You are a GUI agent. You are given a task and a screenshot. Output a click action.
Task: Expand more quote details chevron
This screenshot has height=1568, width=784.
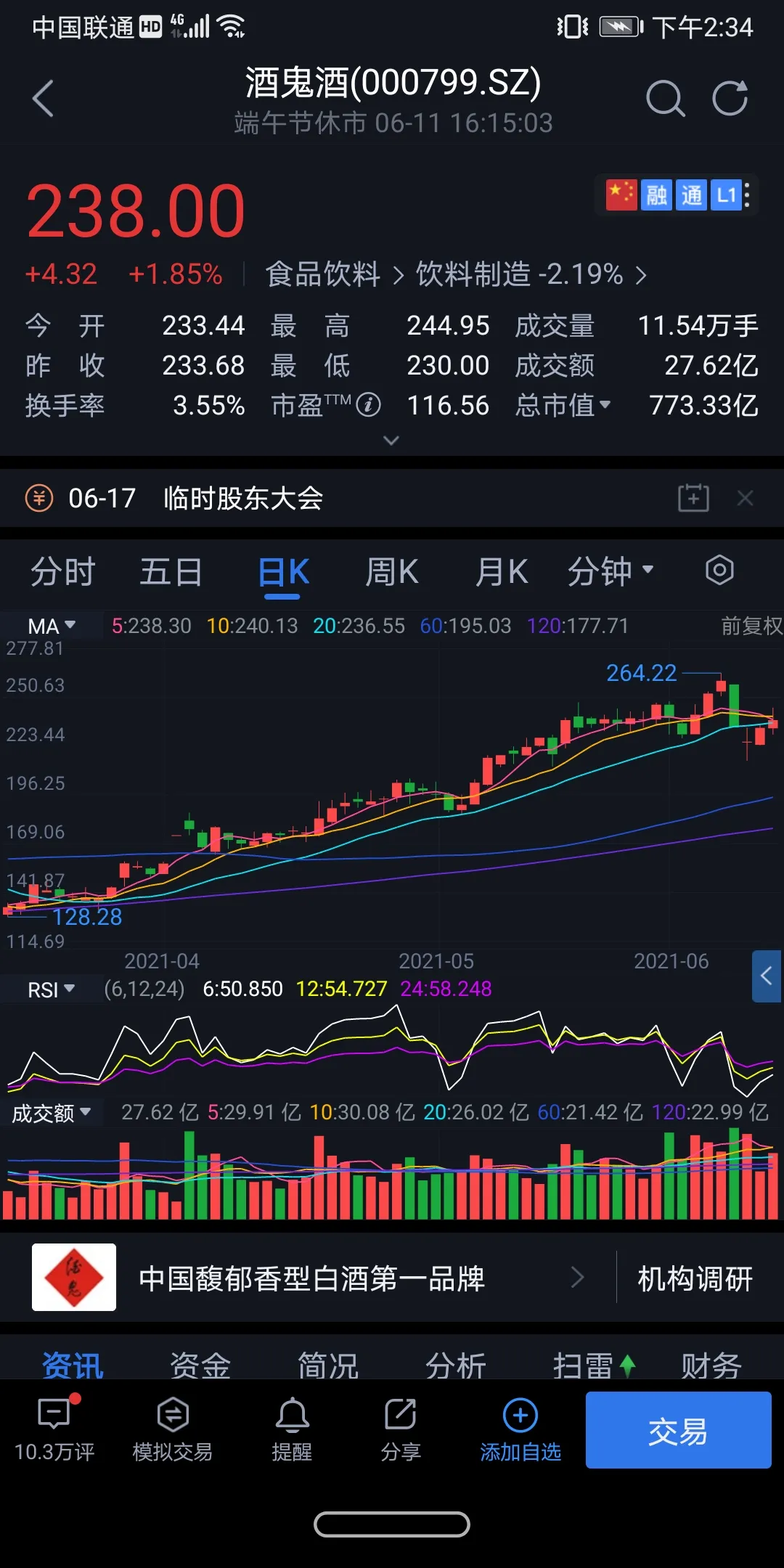click(x=391, y=441)
